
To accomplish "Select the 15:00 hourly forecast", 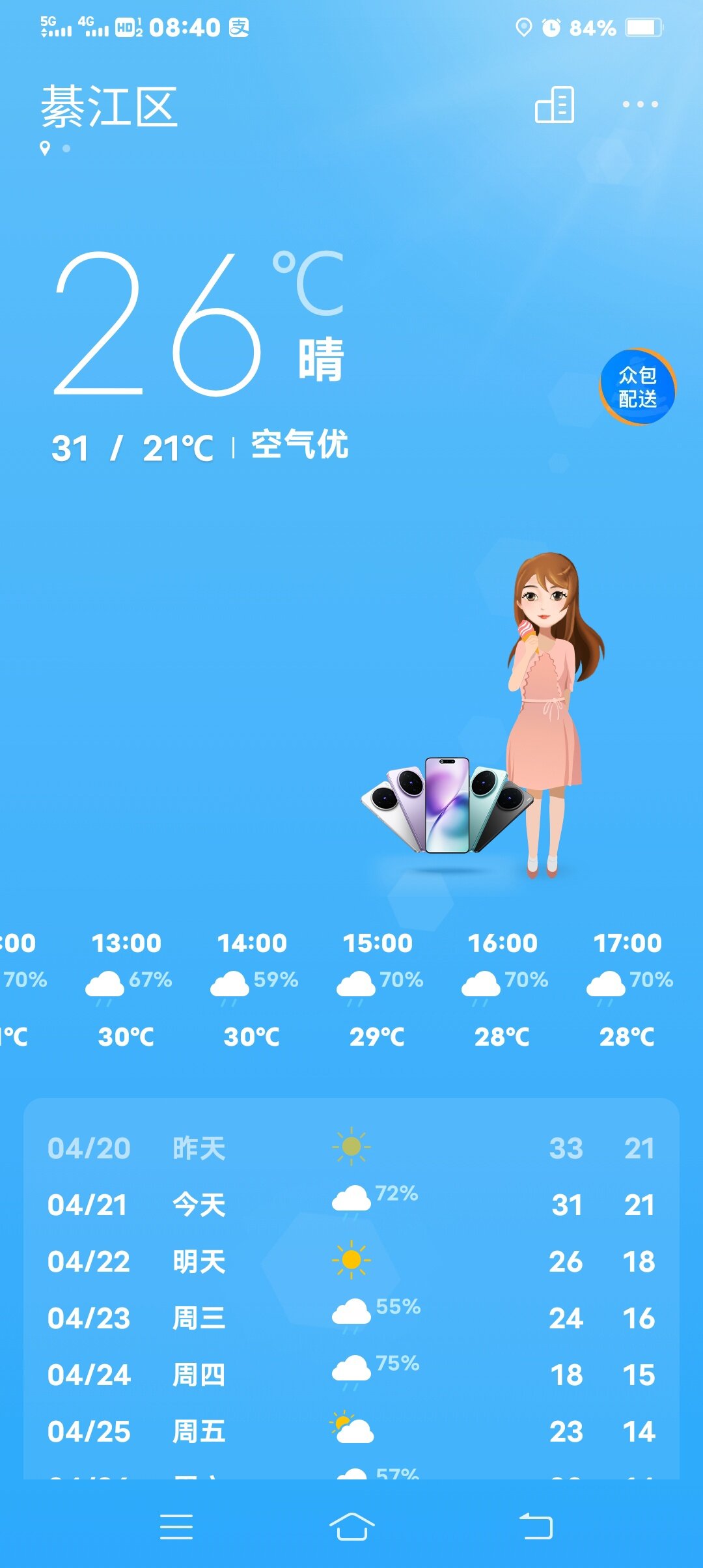I will coord(378,989).
